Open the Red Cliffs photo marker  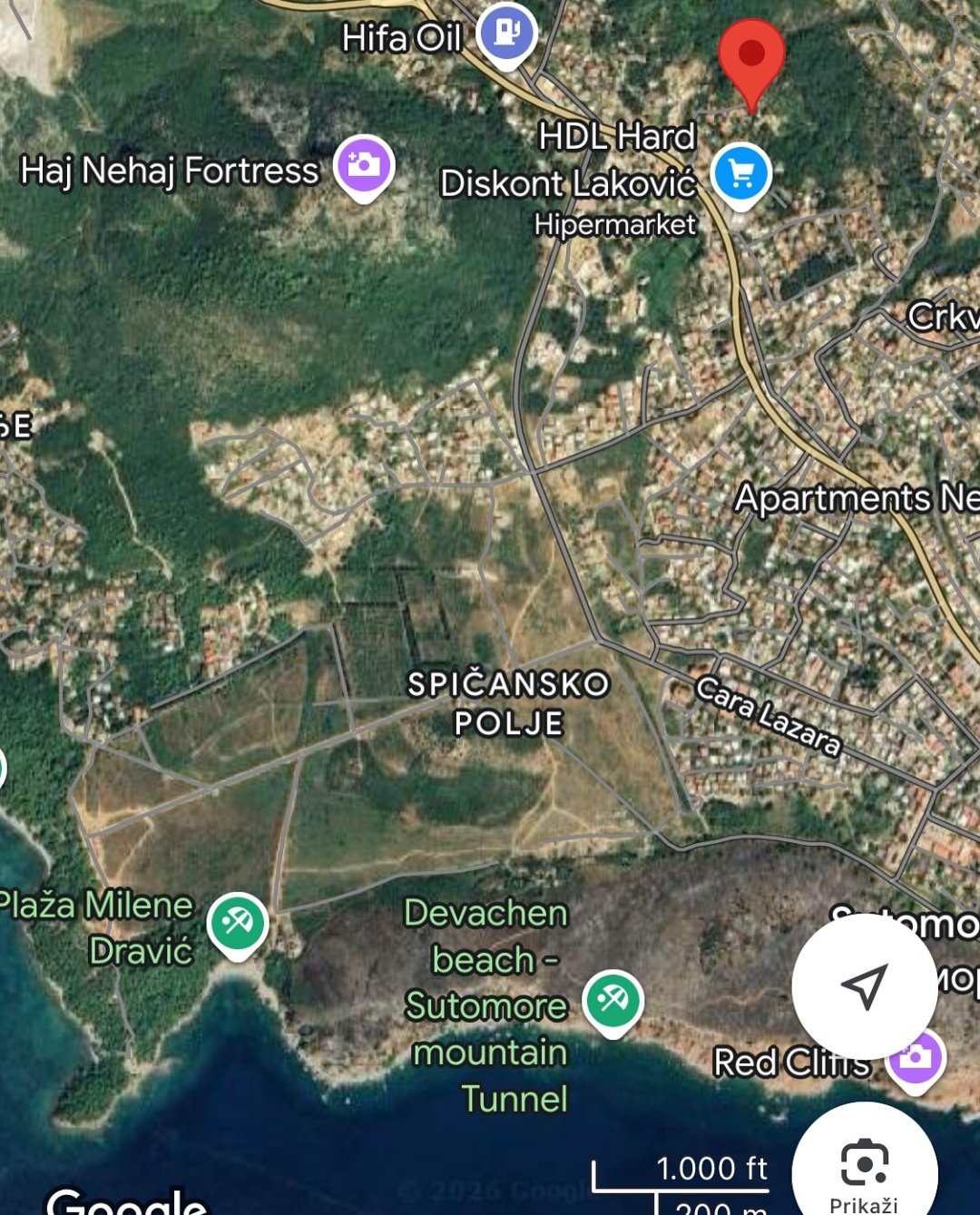(x=916, y=1058)
